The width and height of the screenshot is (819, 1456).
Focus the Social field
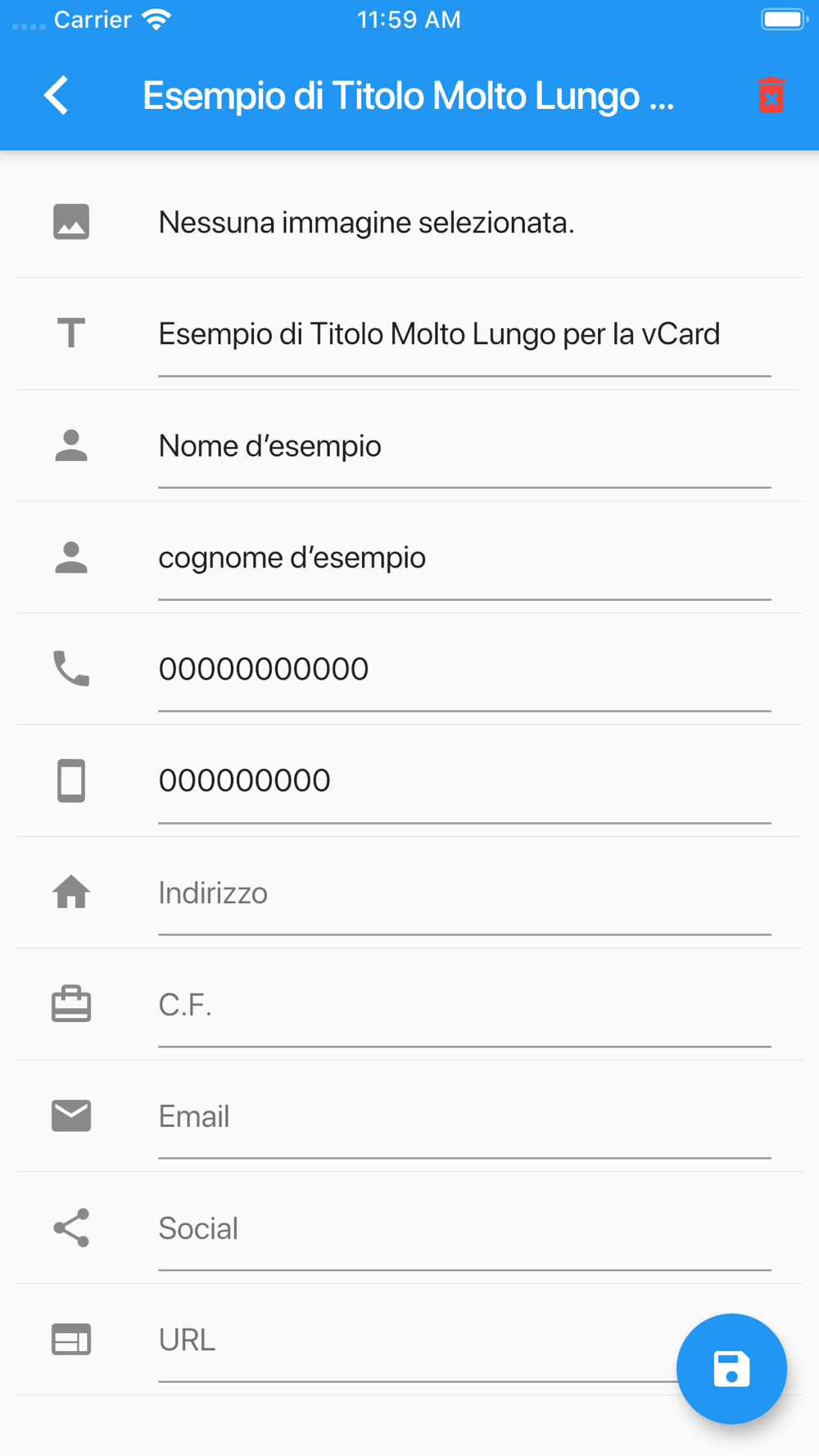click(464, 1228)
